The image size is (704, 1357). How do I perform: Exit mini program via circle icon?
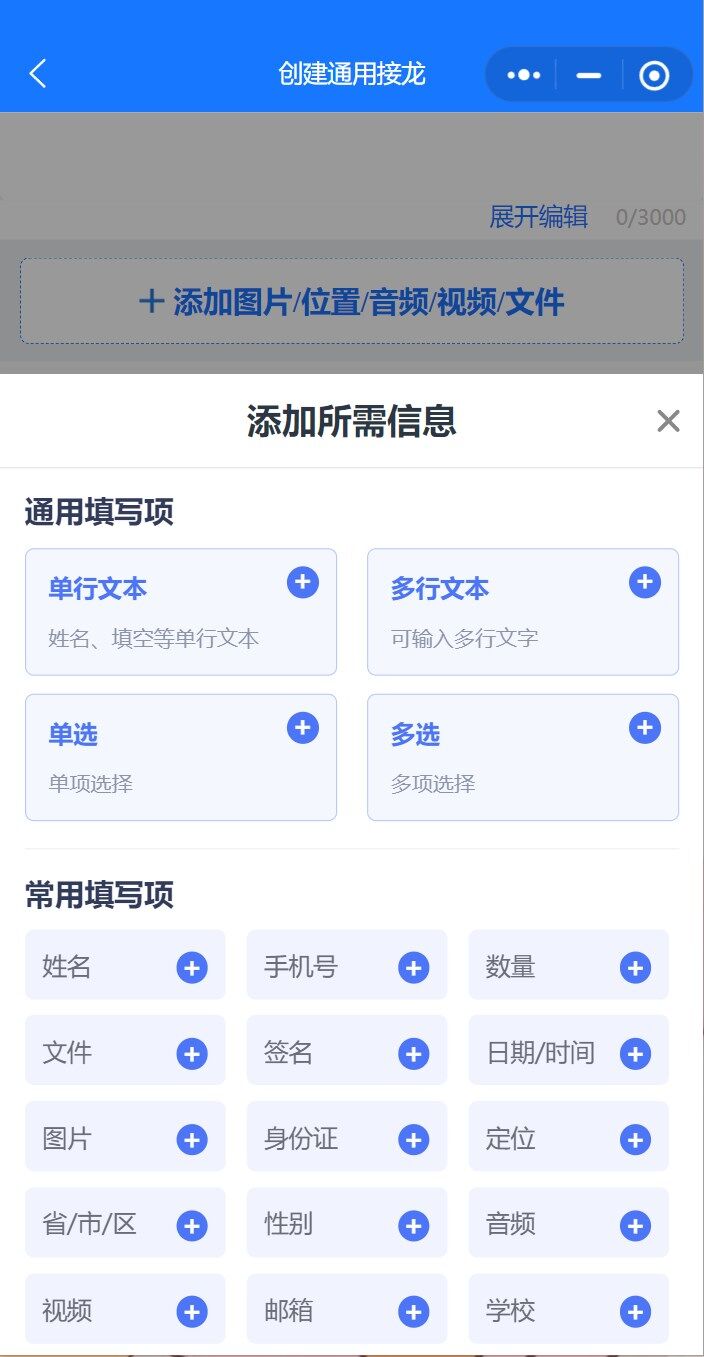point(654,75)
